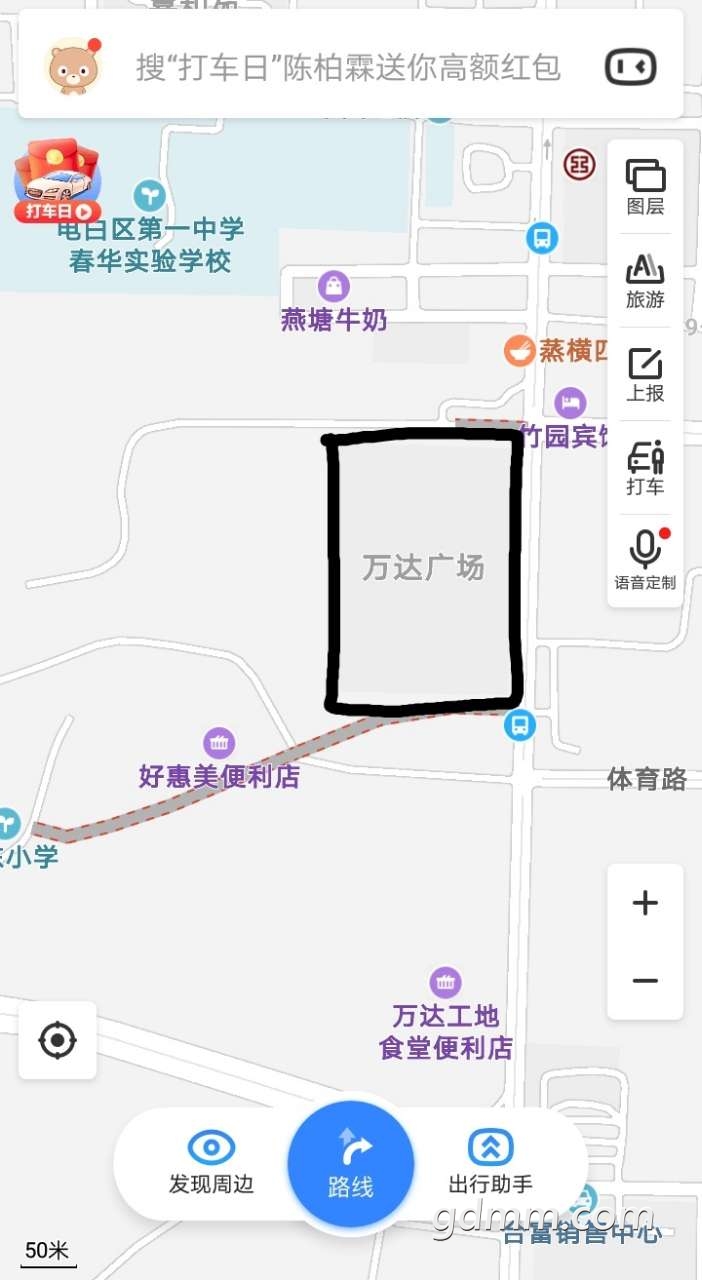Switch to the 旅游 travel map
This screenshot has height=1280, width=702.
pyautogui.click(x=645, y=281)
